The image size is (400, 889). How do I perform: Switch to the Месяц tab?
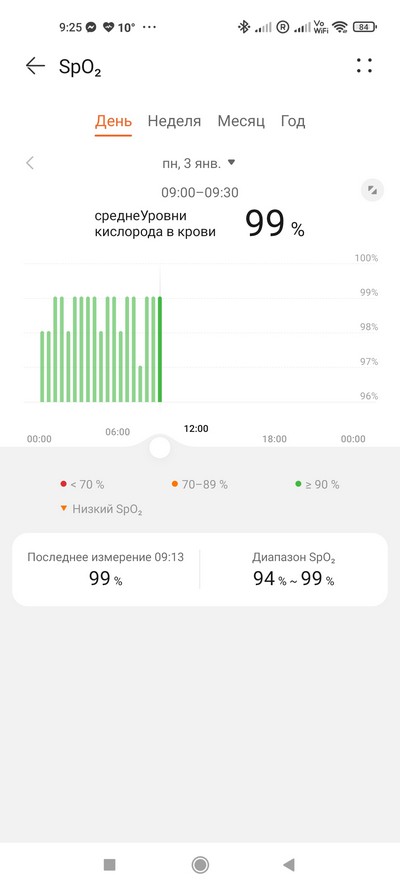click(241, 121)
